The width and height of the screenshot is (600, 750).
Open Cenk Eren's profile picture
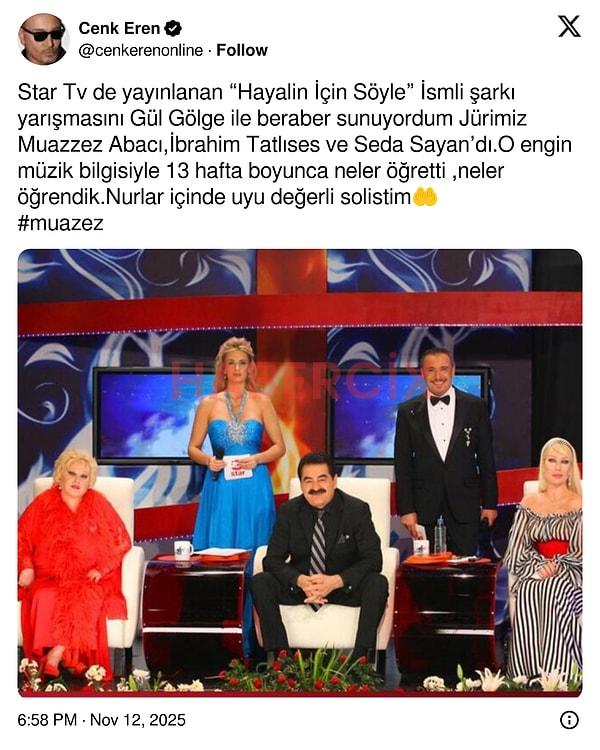(42, 38)
